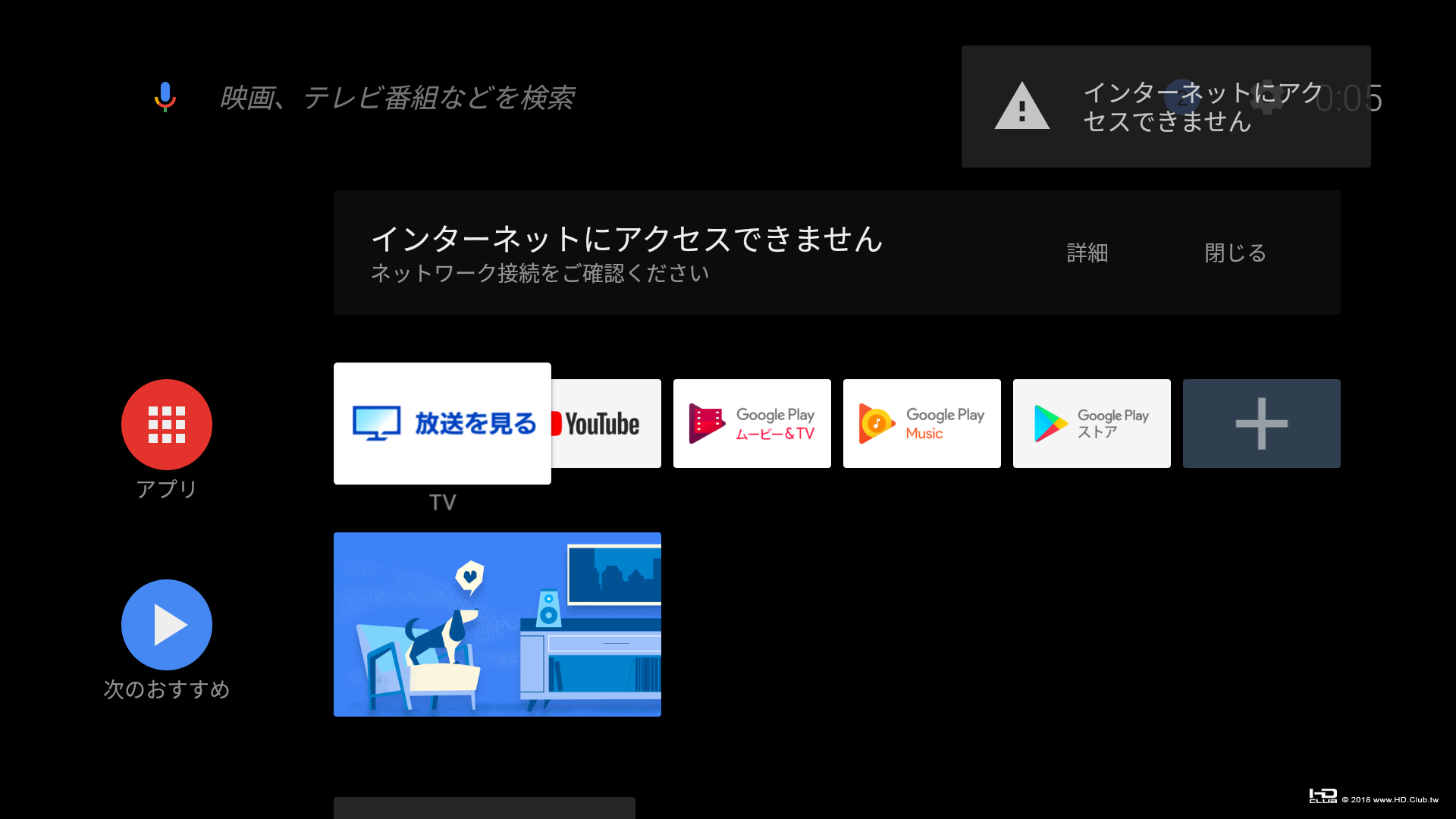This screenshot has height=819, width=1456.
Task: Open 詳細 for the internet error
Action: pyautogui.click(x=1087, y=253)
